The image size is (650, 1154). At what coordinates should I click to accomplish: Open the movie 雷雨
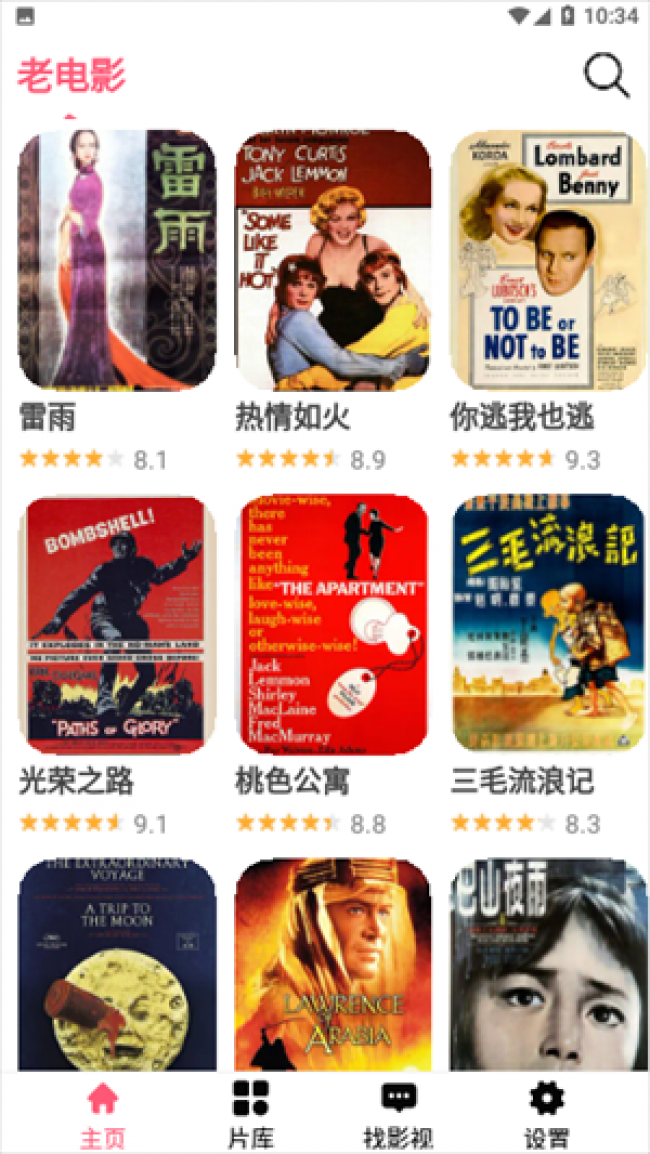pos(117,260)
